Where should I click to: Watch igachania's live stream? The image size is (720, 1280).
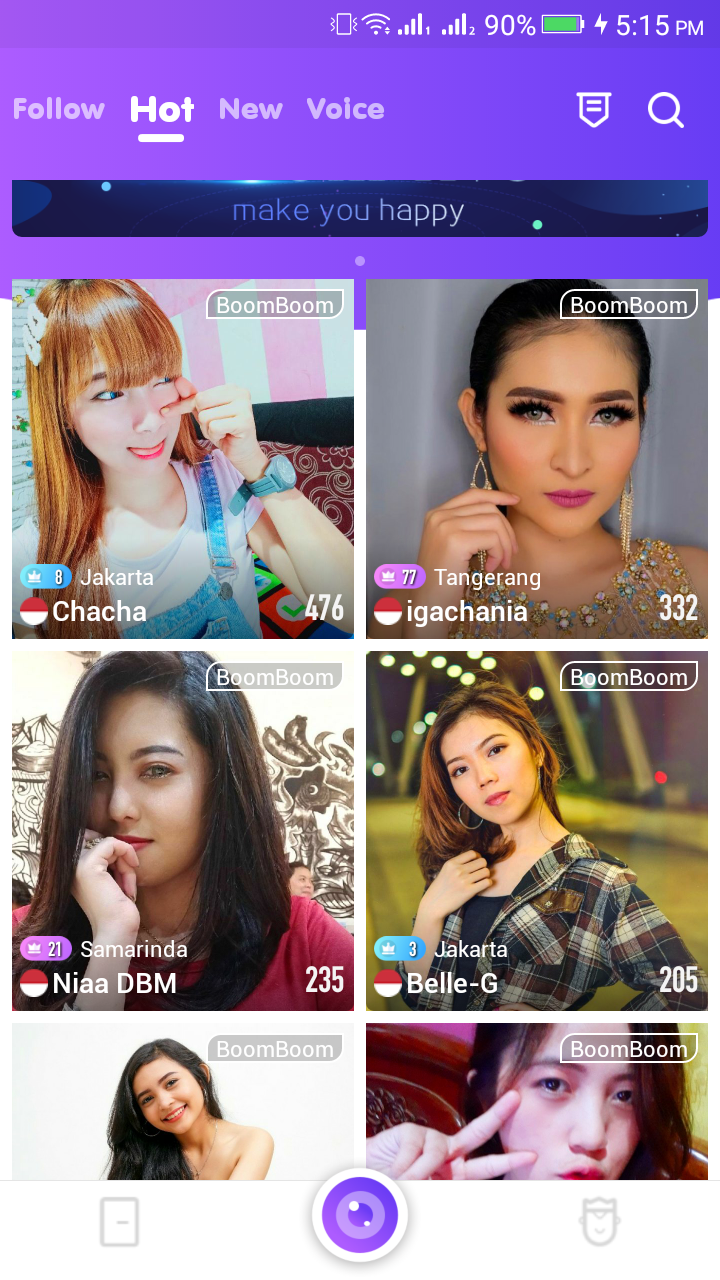point(537,458)
